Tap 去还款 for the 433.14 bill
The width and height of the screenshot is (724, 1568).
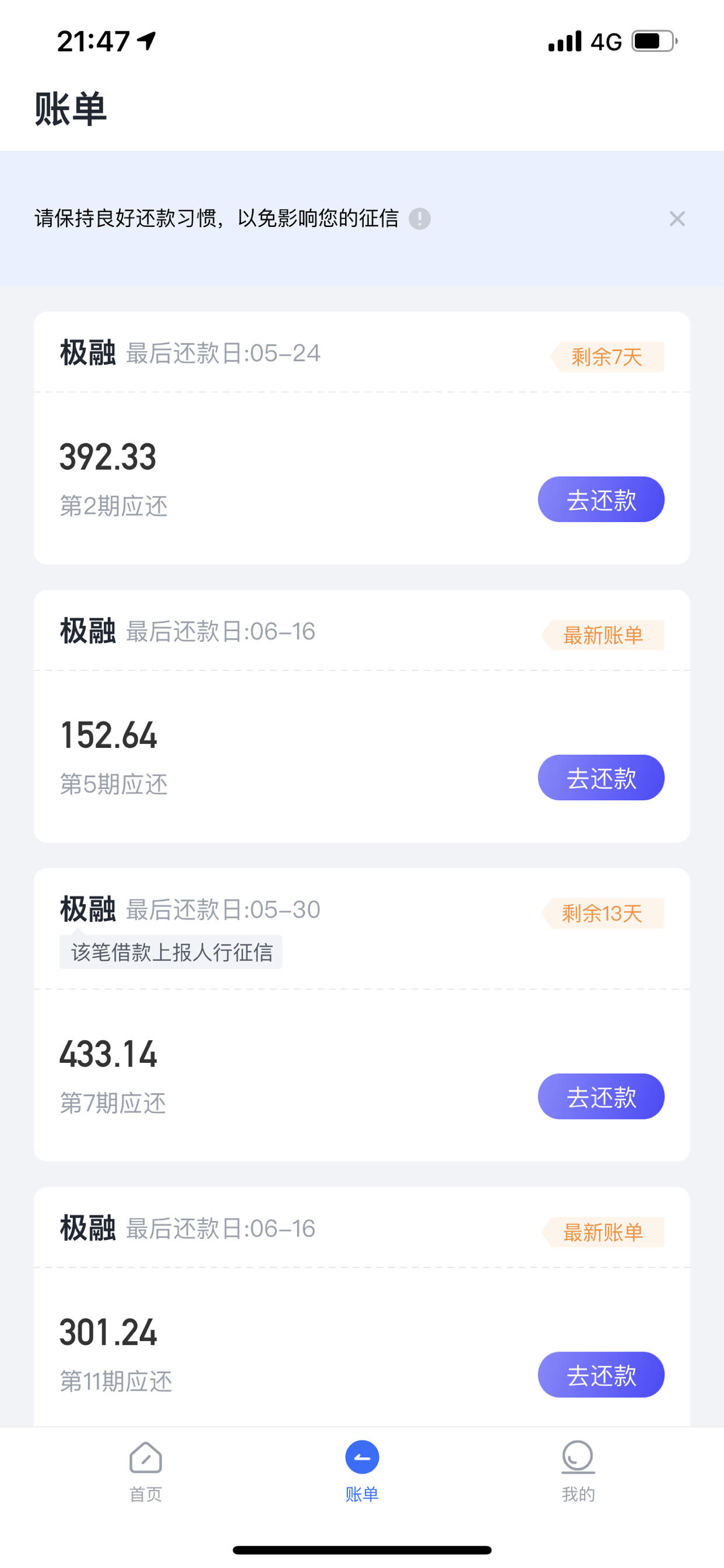tap(601, 1096)
